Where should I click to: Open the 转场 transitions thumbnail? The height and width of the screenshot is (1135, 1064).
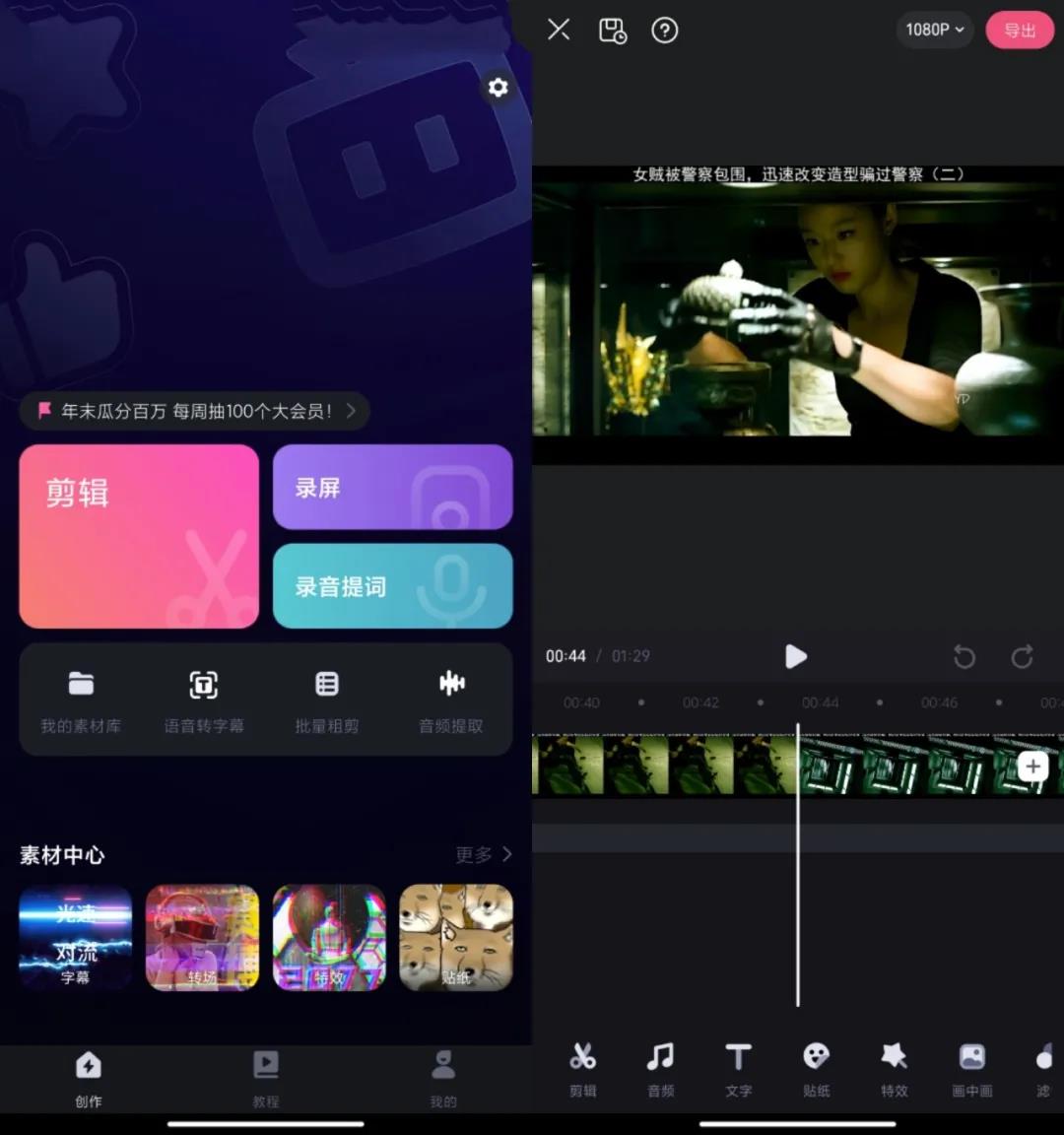(x=202, y=937)
